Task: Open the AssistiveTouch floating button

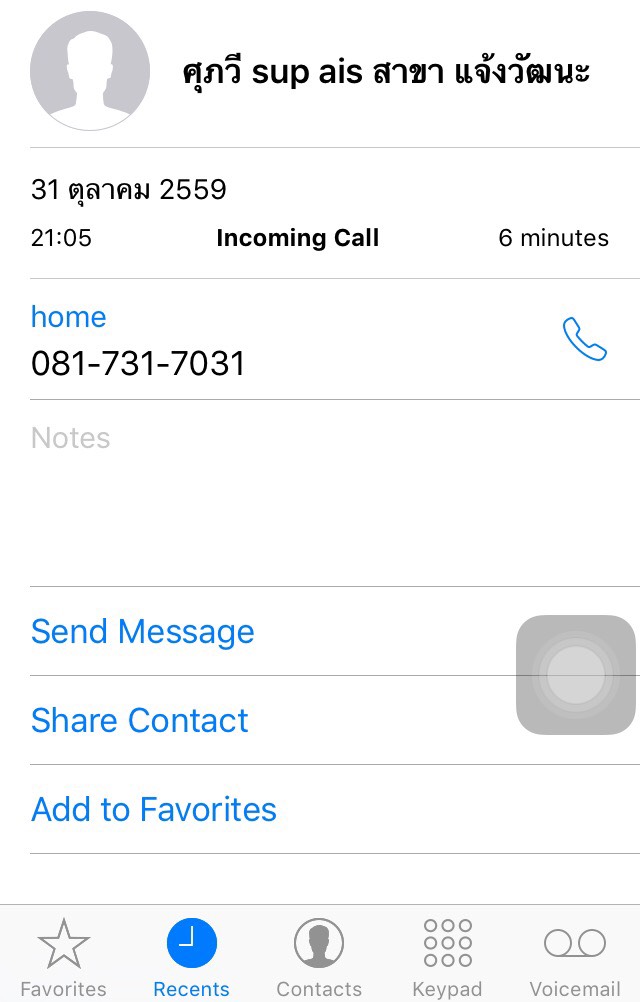Action: pyautogui.click(x=575, y=675)
